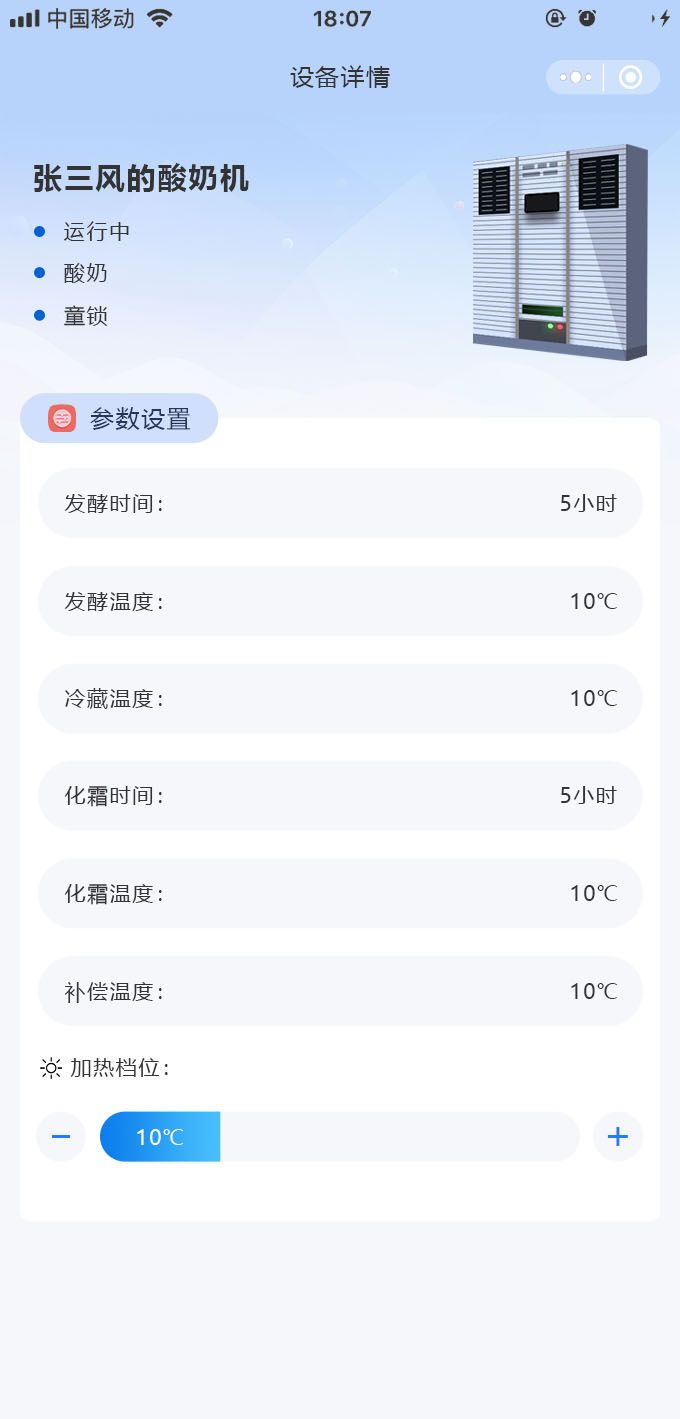680x1419 pixels.
Task: Change the 化霜时间 setting
Action: 340,796
